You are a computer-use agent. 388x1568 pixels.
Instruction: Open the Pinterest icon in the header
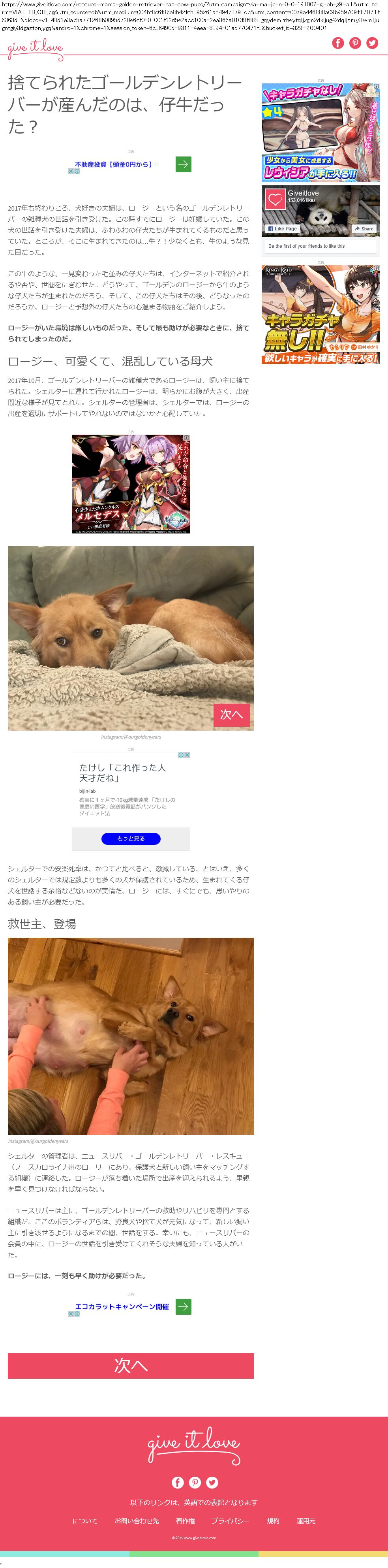(x=355, y=43)
